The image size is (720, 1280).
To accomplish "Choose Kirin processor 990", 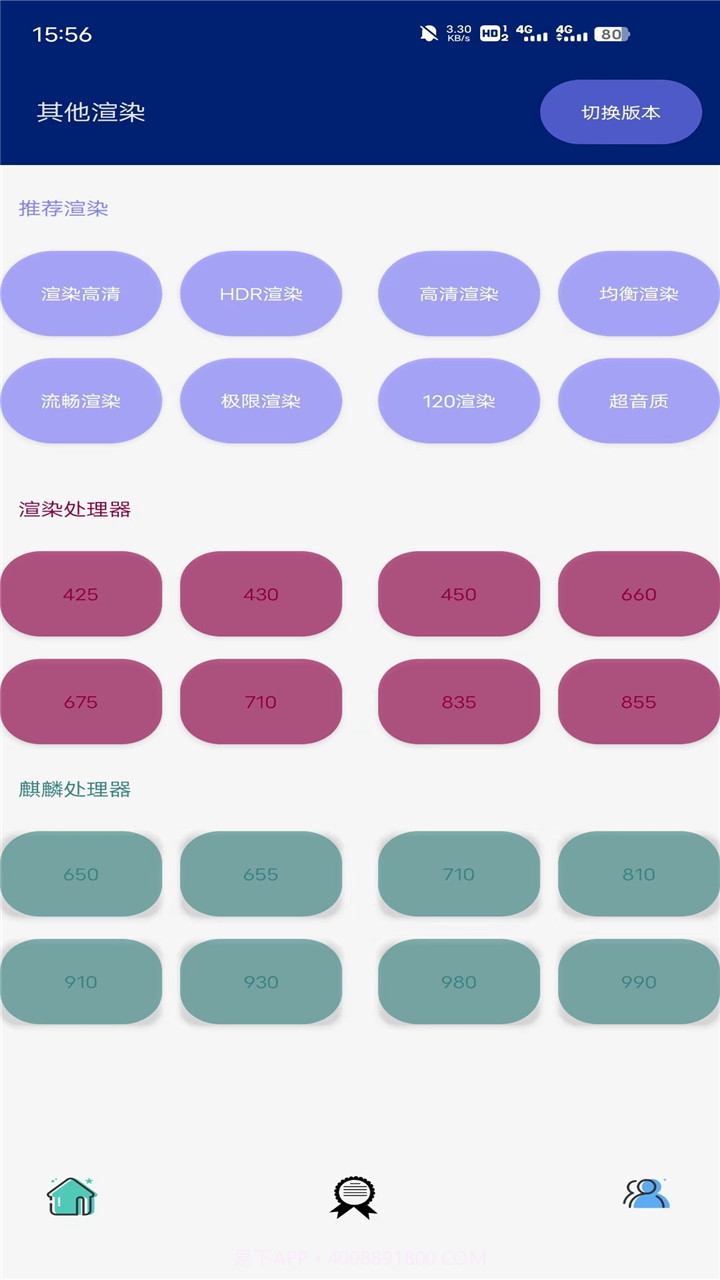I will coord(639,982).
